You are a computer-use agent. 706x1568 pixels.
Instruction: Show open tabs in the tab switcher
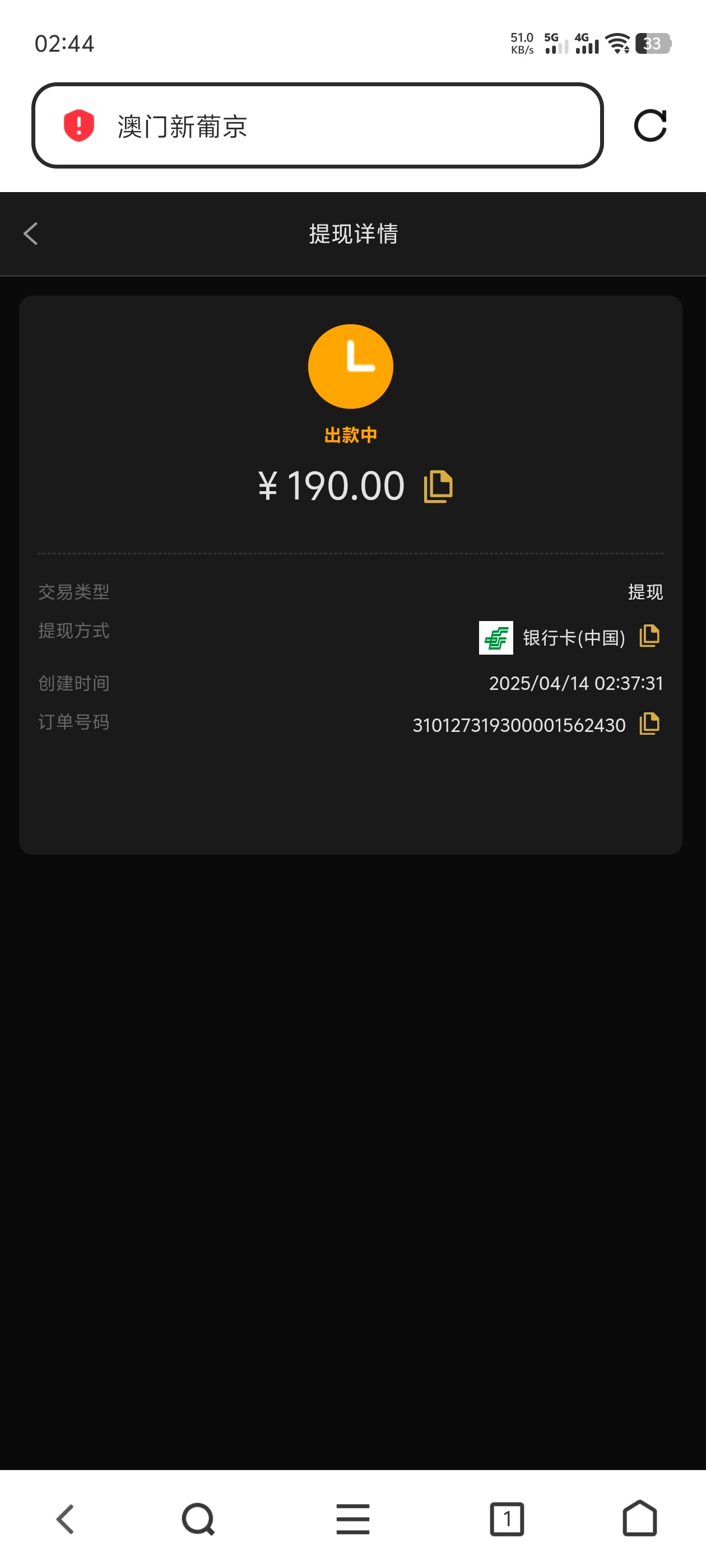507,1519
